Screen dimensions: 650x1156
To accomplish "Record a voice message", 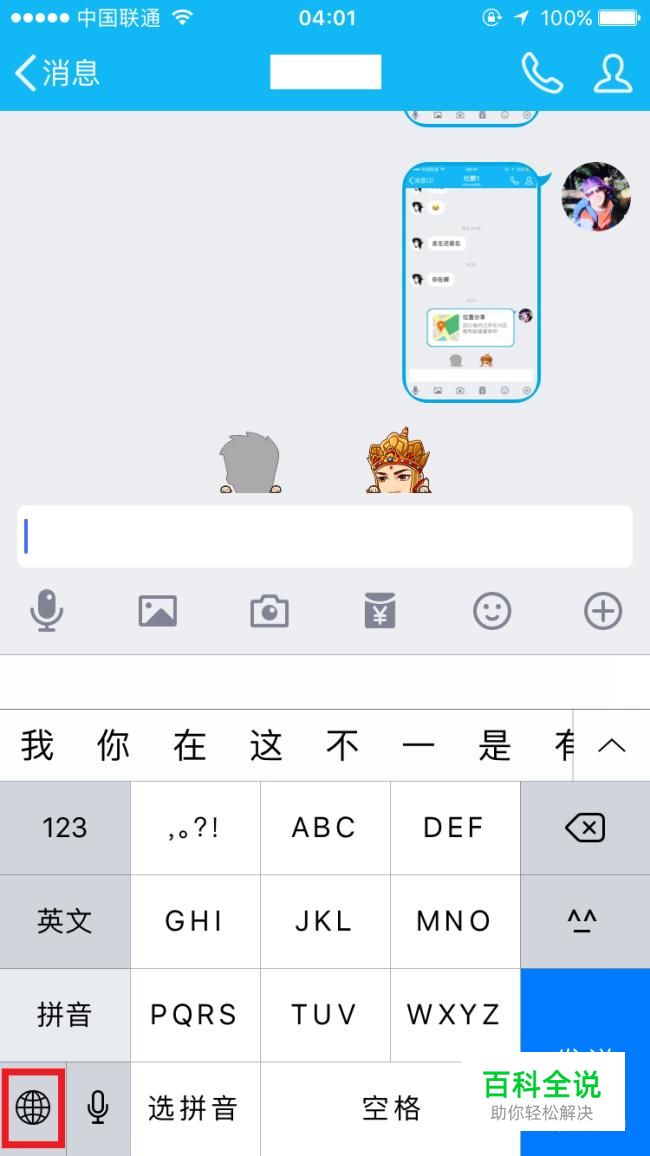I will point(46,610).
